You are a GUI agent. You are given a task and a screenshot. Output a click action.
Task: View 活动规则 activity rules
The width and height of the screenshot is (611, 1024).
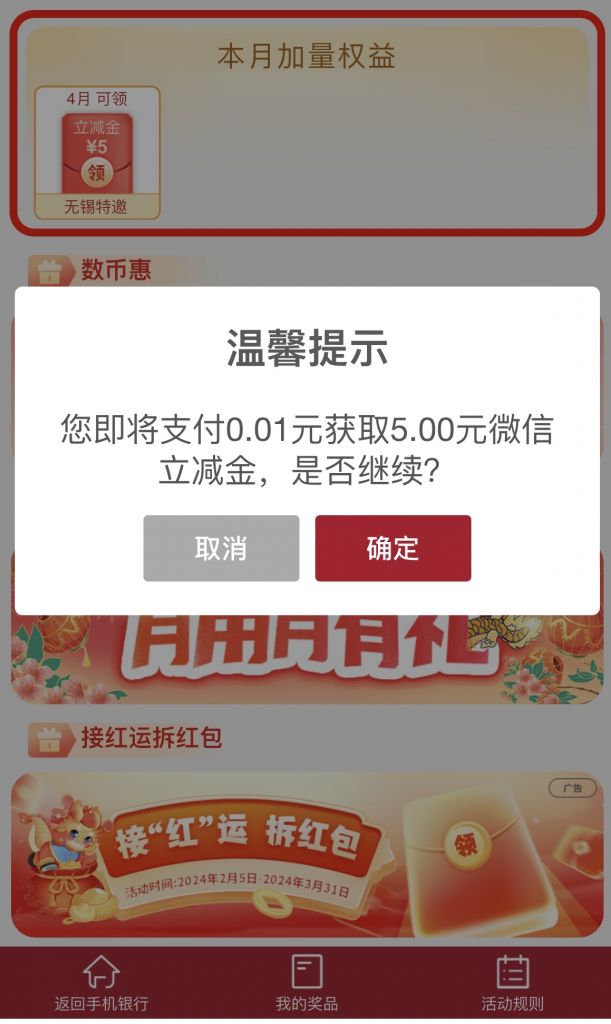[x=512, y=984]
